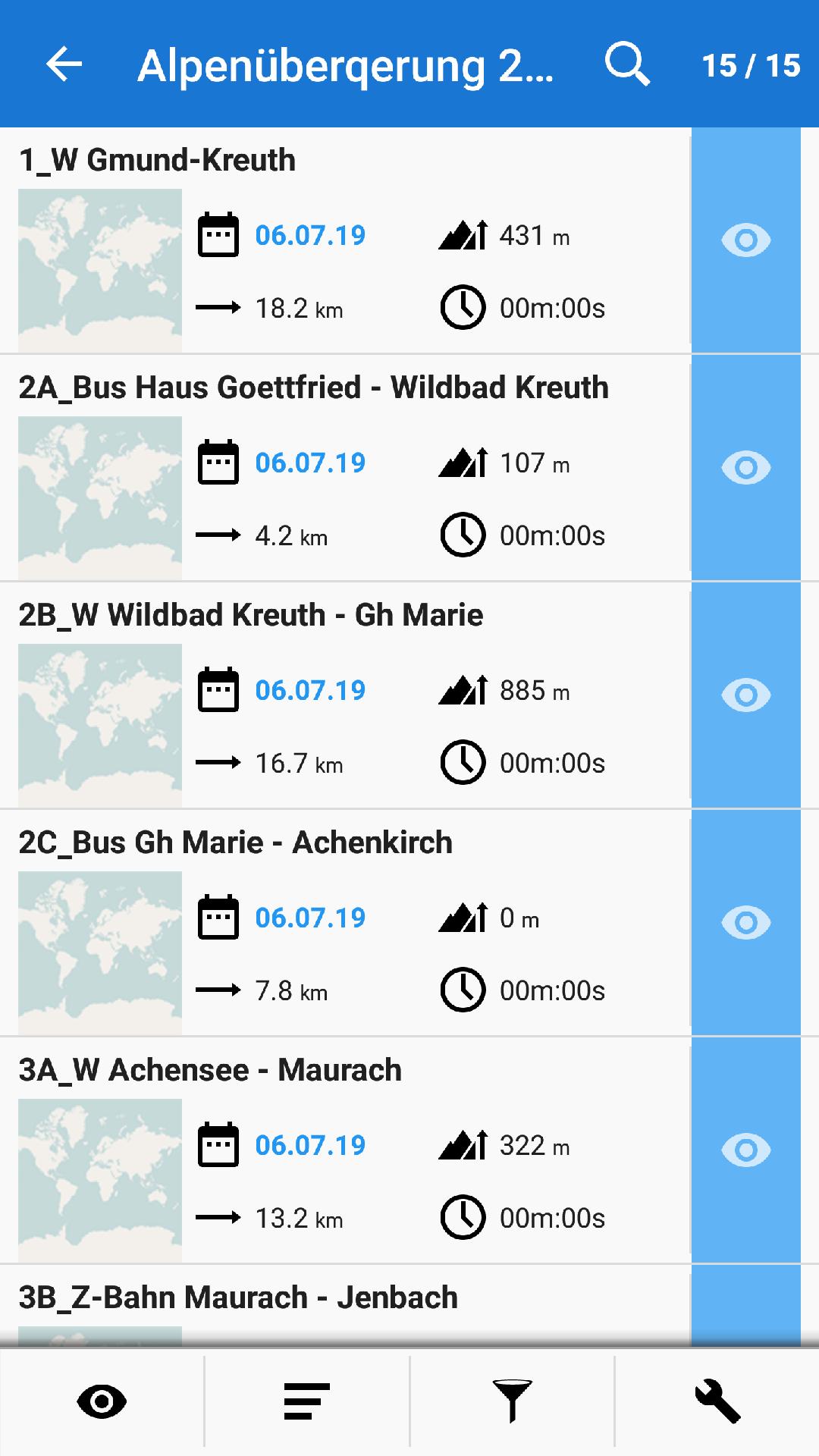Screen dimensions: 819x1456
Task: Go back from the Alpenüberqerung folder
Action: click(64, 64)
